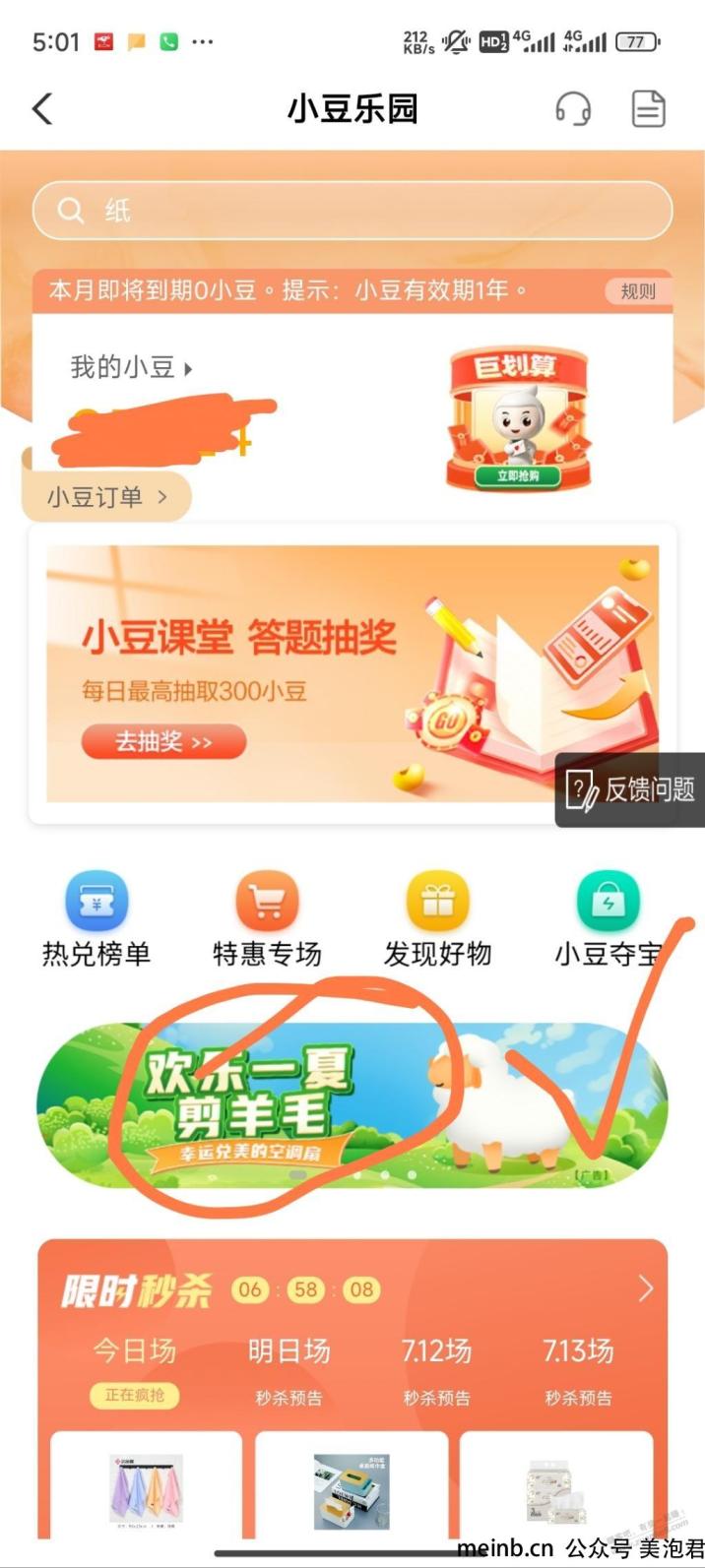Image resolution: width=705 pixels, height=1568 pixels.
Task: Open customer service headset icon
Action: coord(573,108)
